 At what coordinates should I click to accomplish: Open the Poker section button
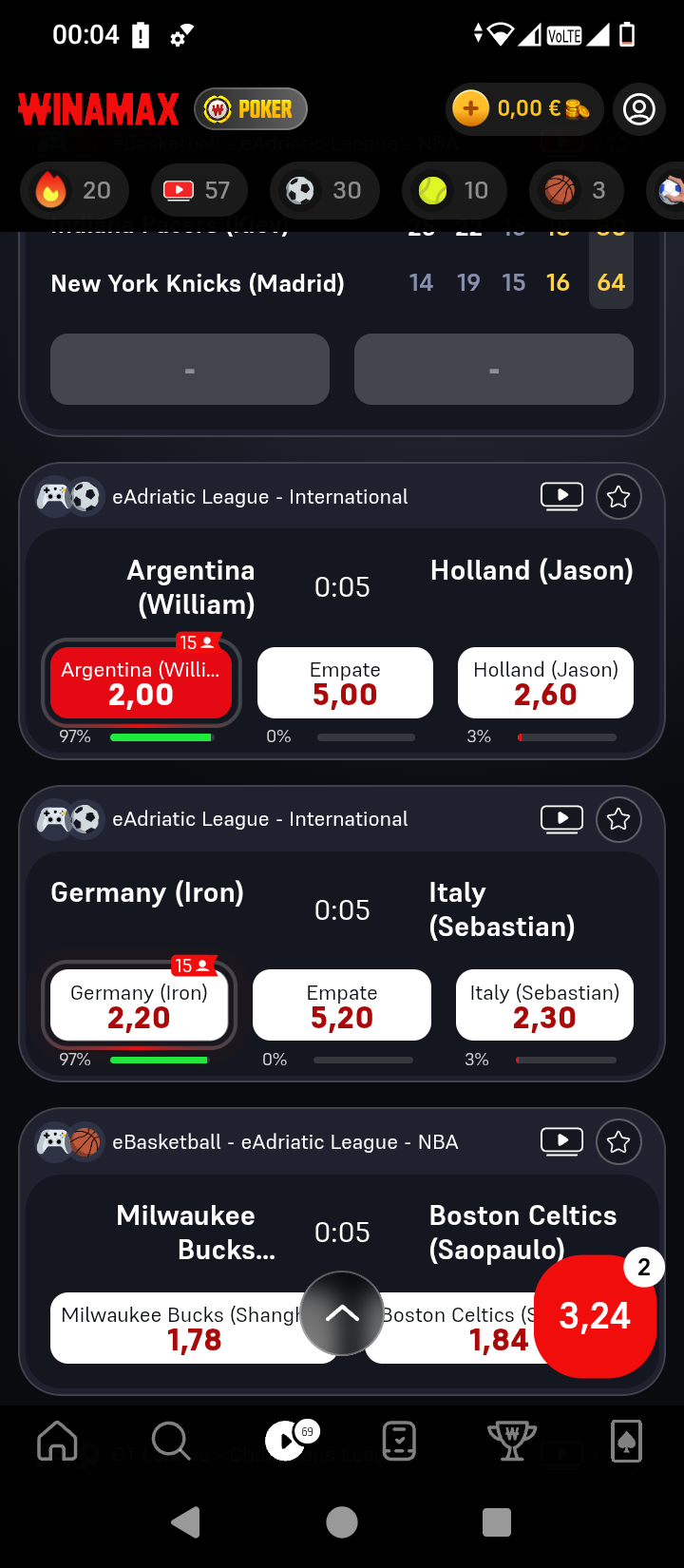(x=251, y=109)
